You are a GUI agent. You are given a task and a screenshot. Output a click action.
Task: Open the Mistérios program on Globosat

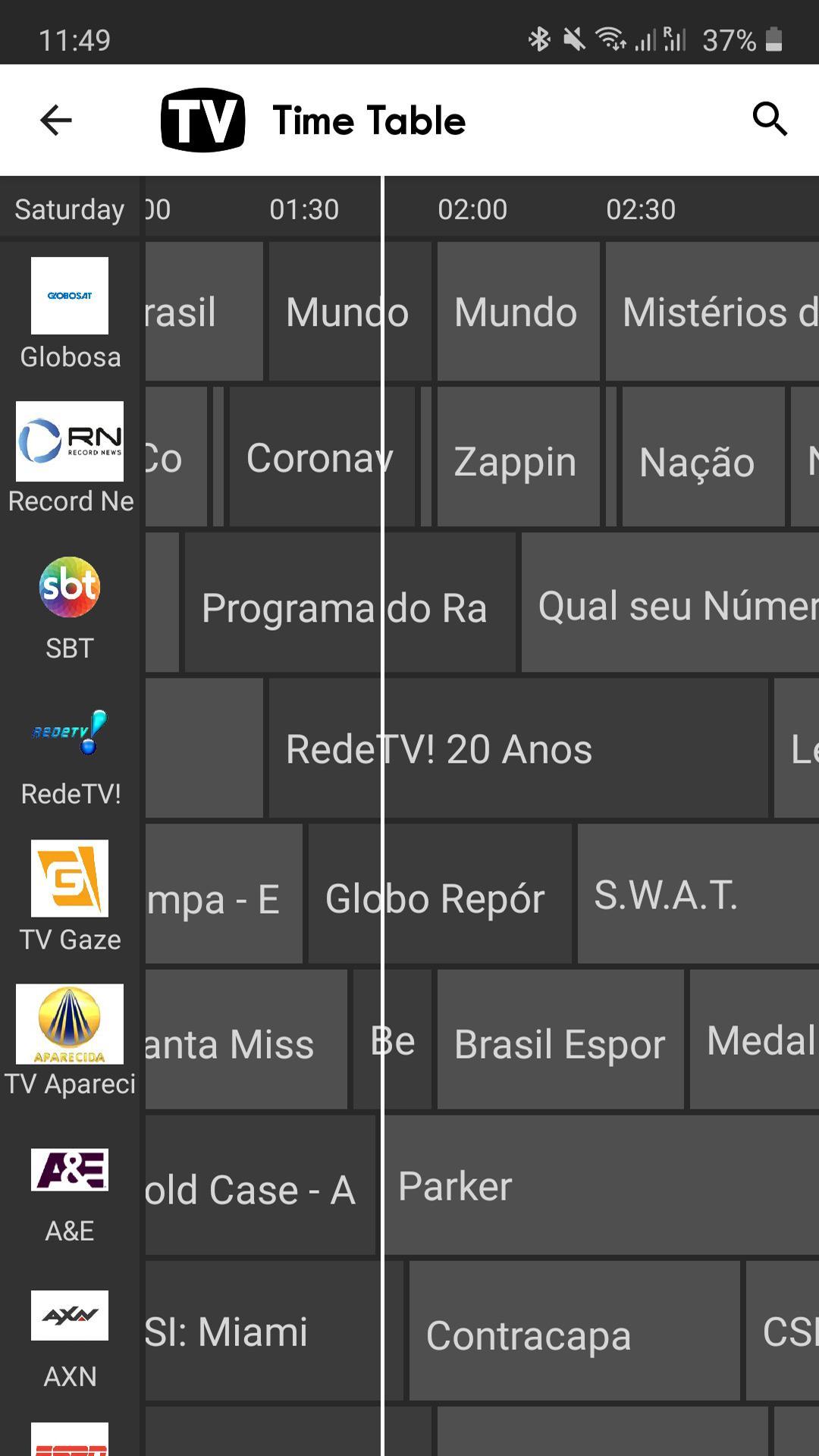[x=713, y=312]
